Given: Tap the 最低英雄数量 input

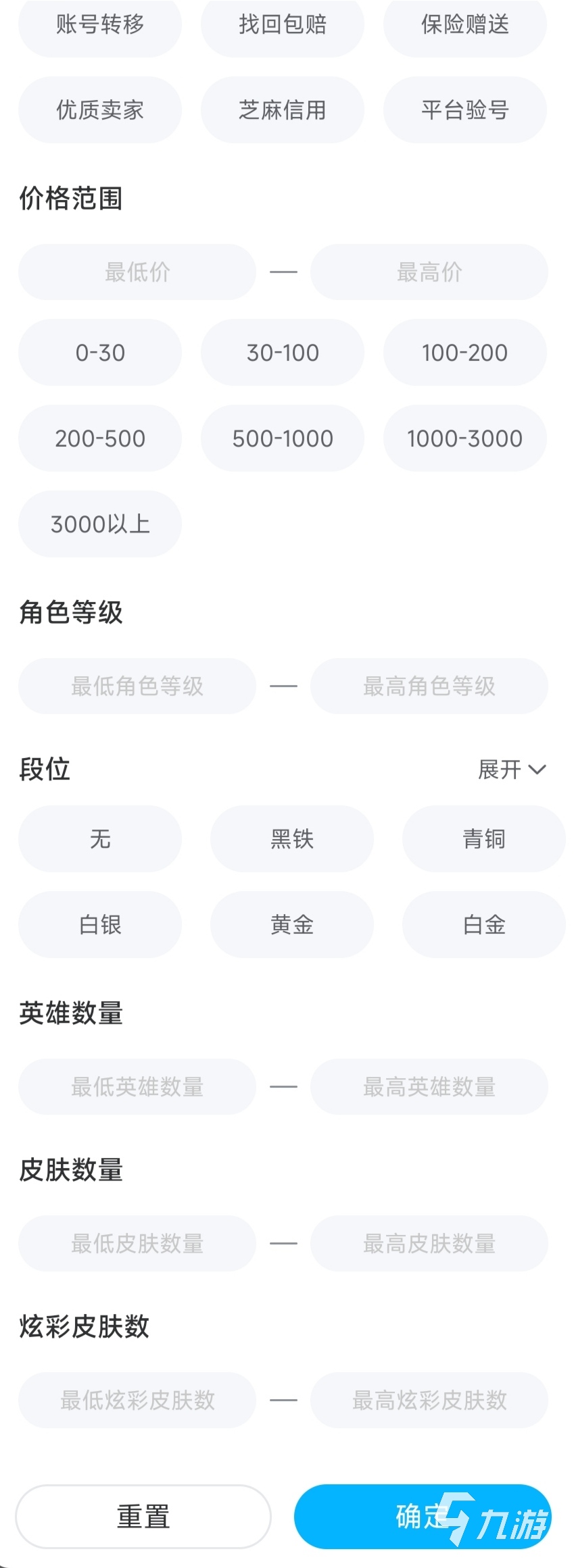Looking at the screenshot, I should (137, 1087).
